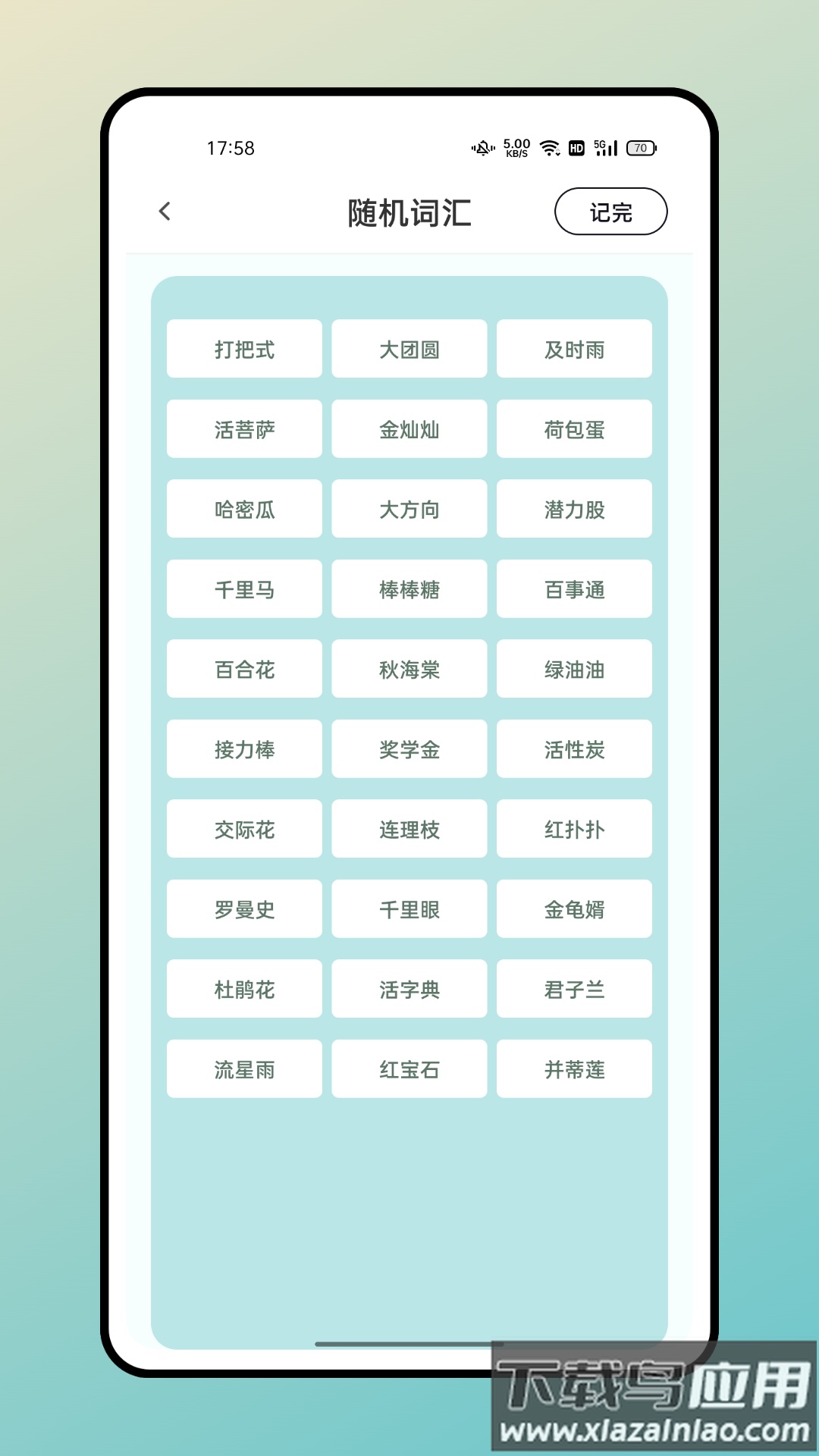
Task: Tap the 秋海棠 word tile
Action: click(409, 669)
